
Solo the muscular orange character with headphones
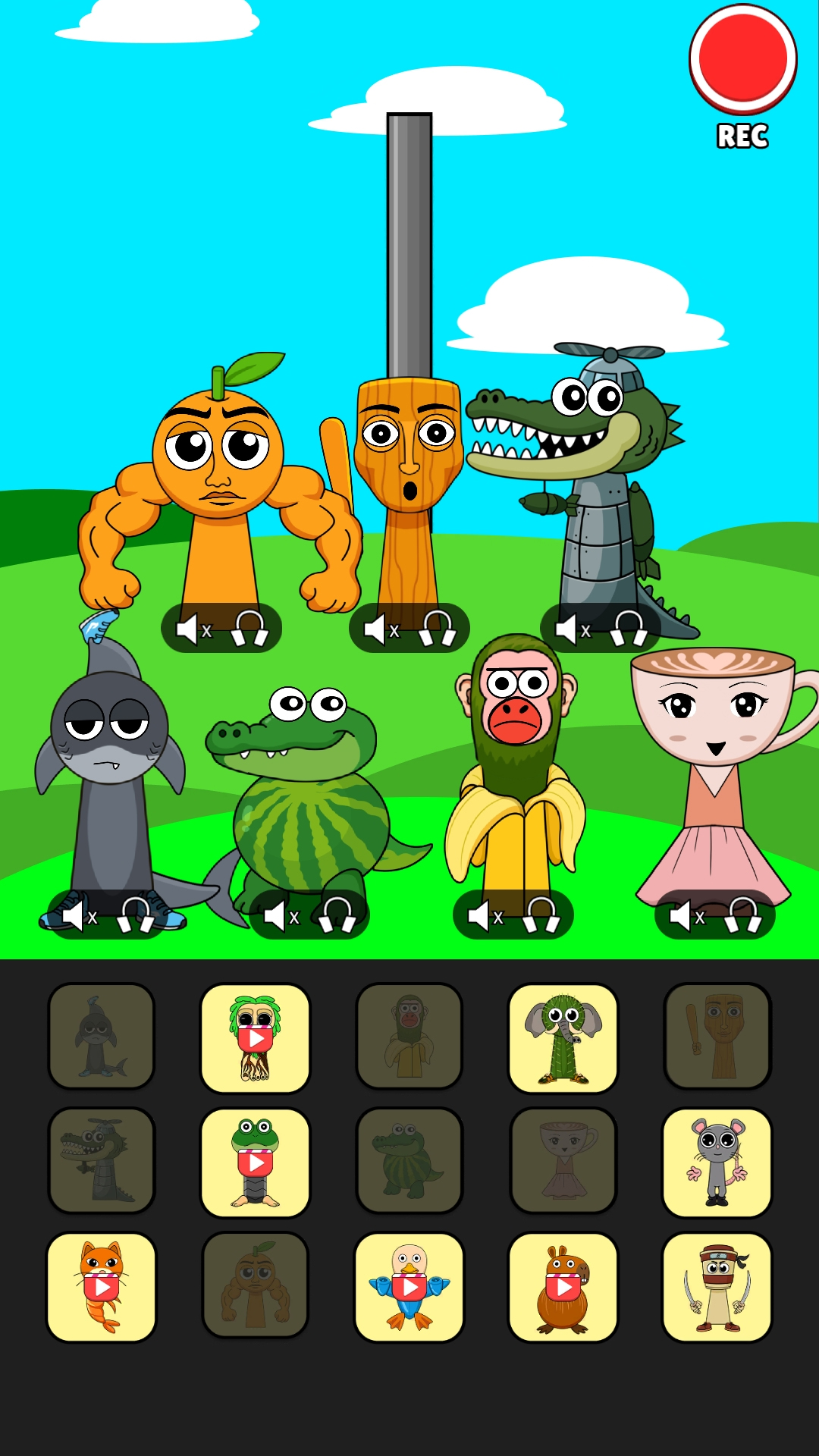click(249, 629)
